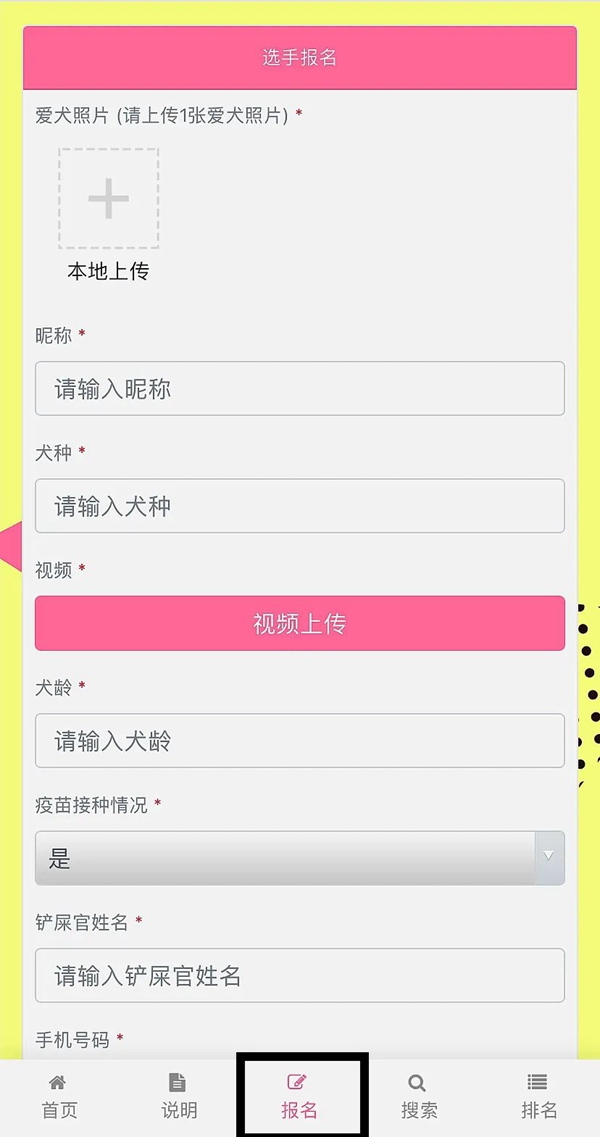Open the 说明 tab
This screenshot has width=600, height=1137.
point(178,1096)
